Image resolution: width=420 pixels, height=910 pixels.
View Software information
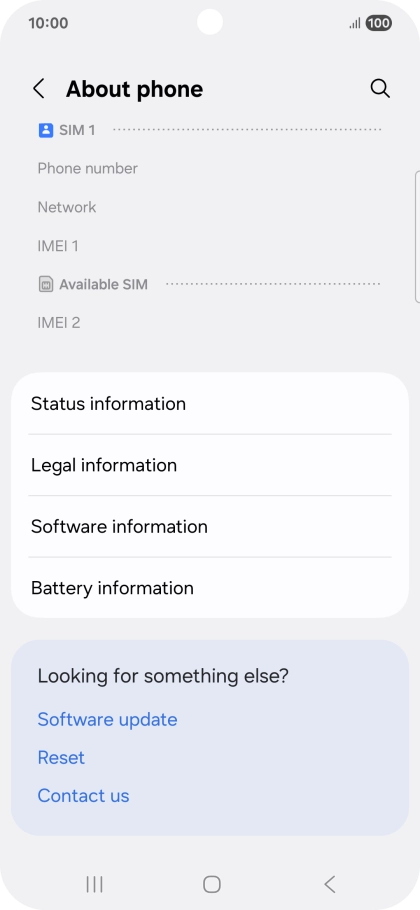pos(210,526)
